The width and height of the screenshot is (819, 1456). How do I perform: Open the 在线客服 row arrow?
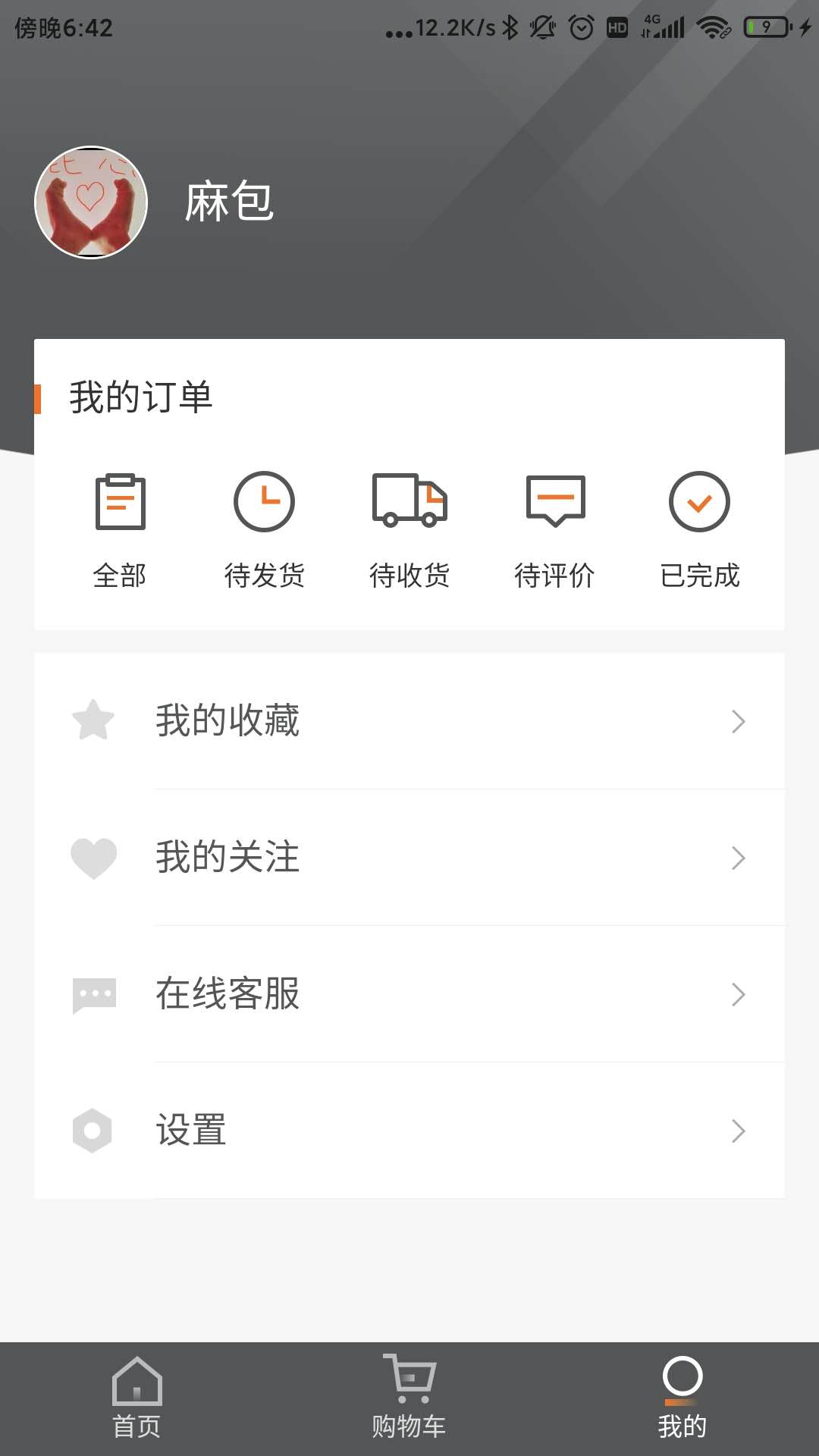point(739,995)
